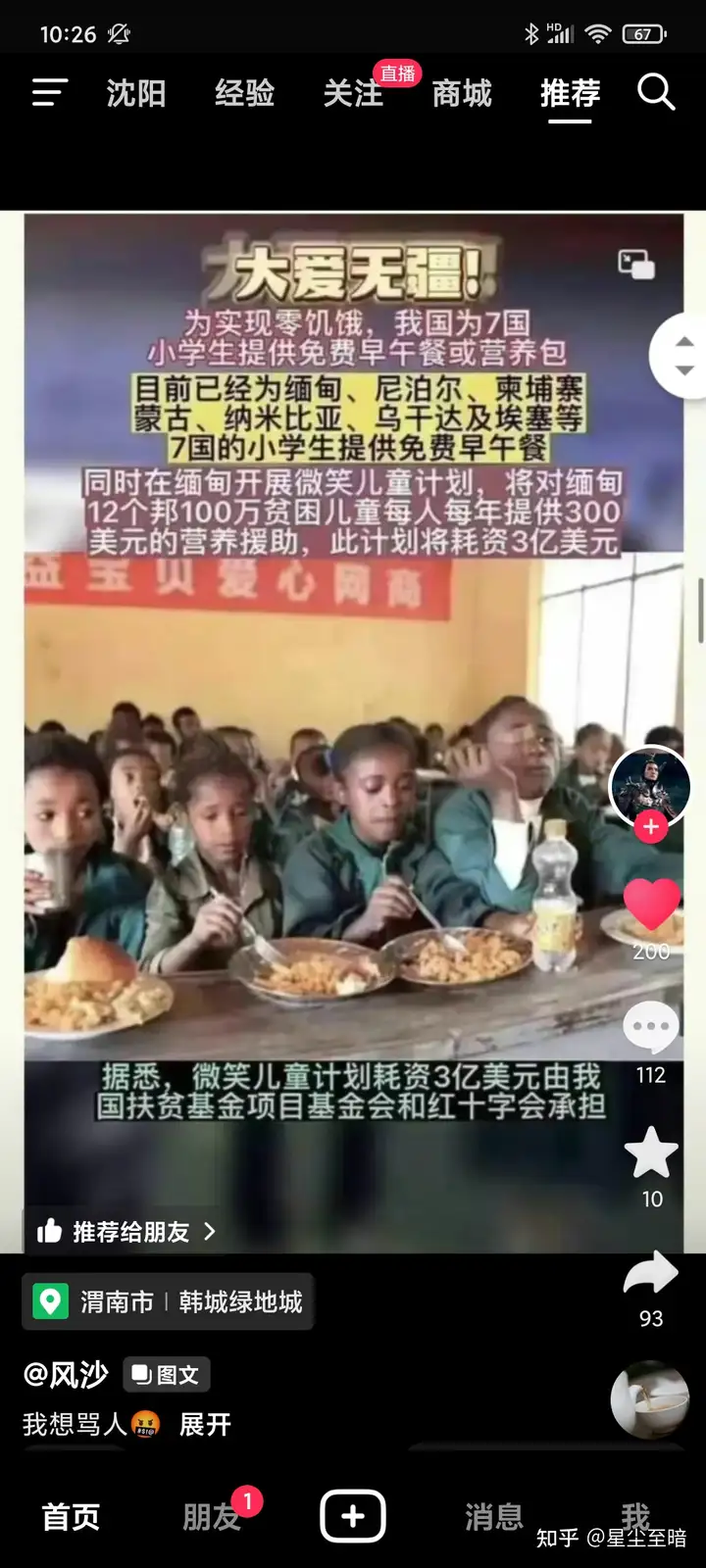
Task: Open the search magnifier
Action: (x=656, y=93)
